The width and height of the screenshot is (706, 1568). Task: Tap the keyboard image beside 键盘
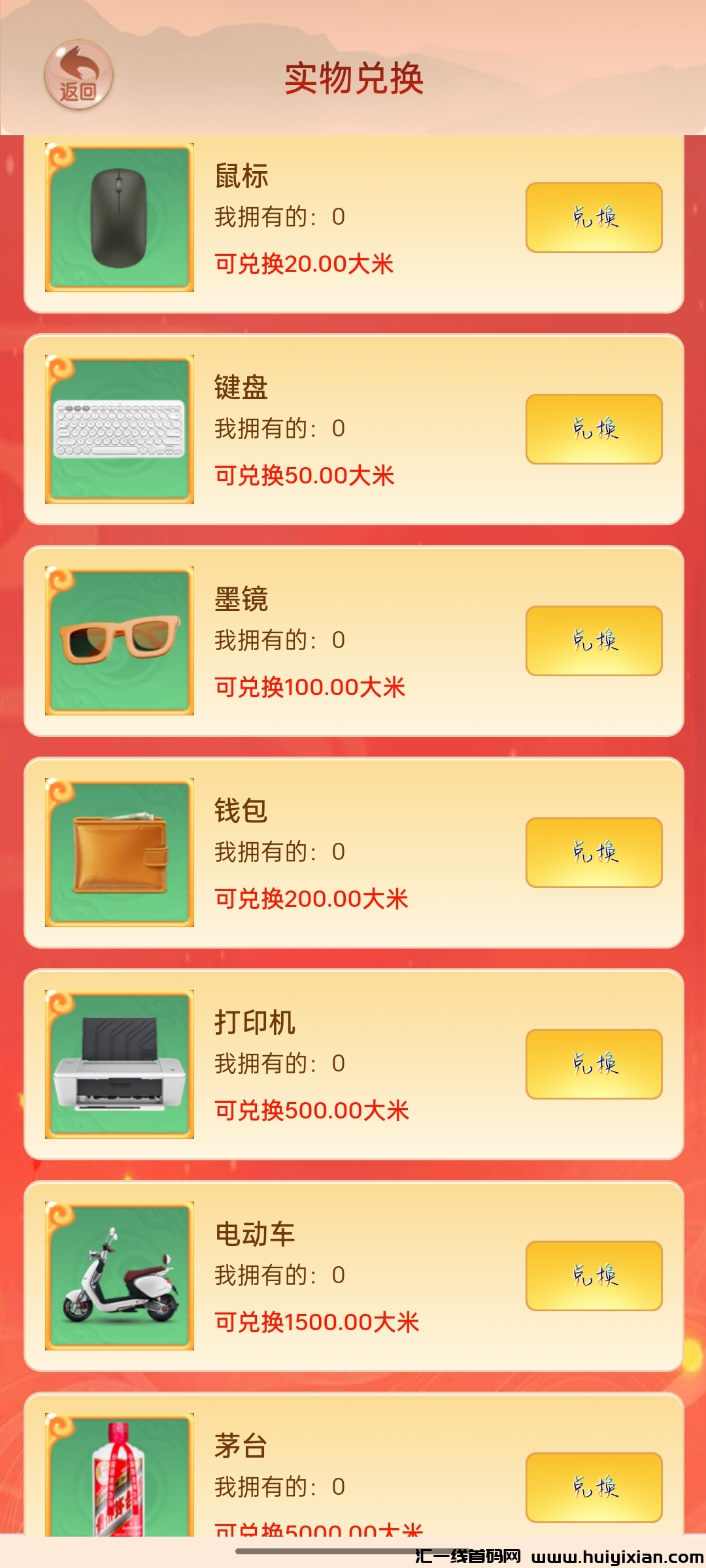click(x=118, y=428)
